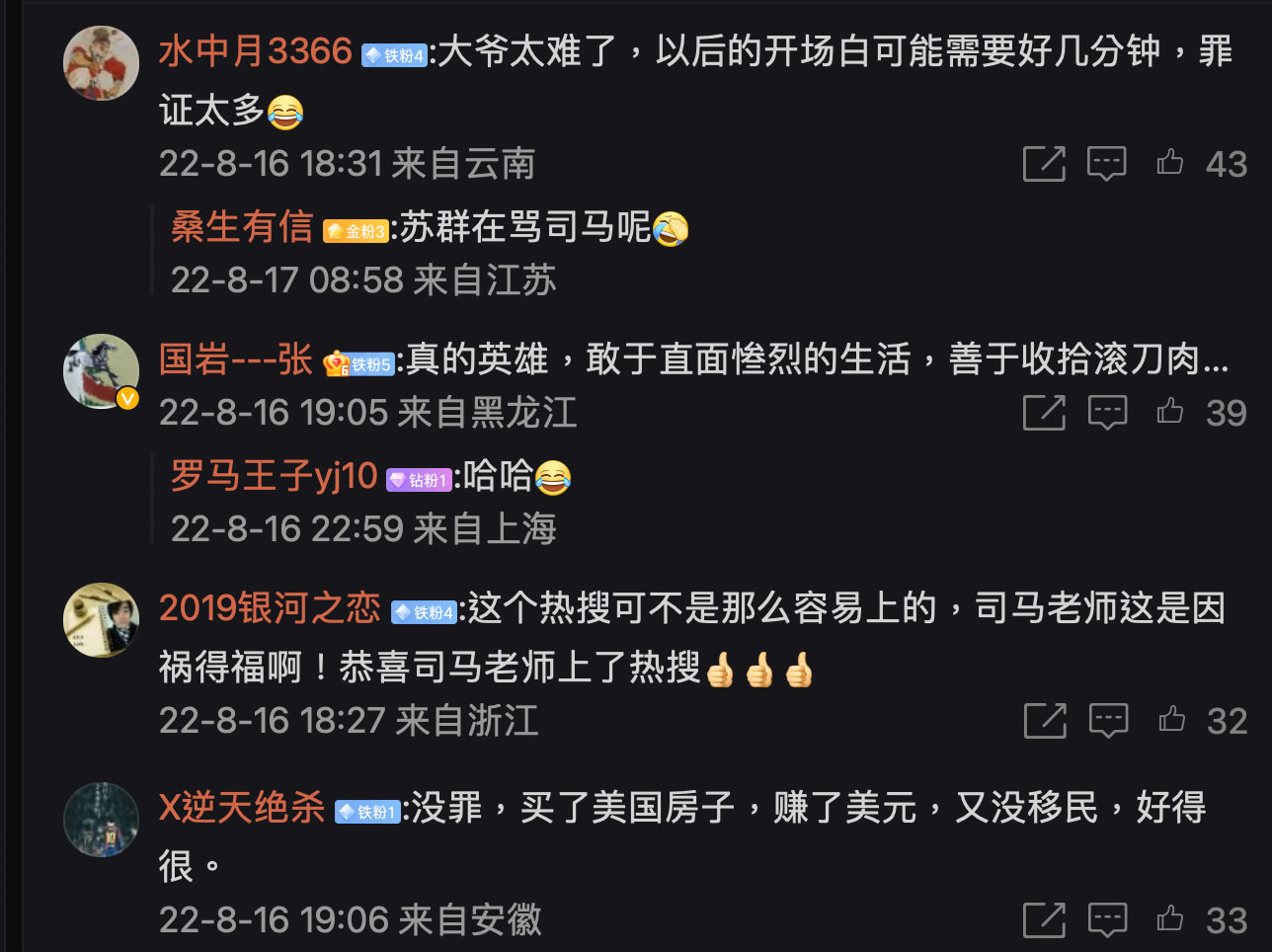Like 国岩---张's comment
This screenshot has width=1272, height=952.
1170,412
